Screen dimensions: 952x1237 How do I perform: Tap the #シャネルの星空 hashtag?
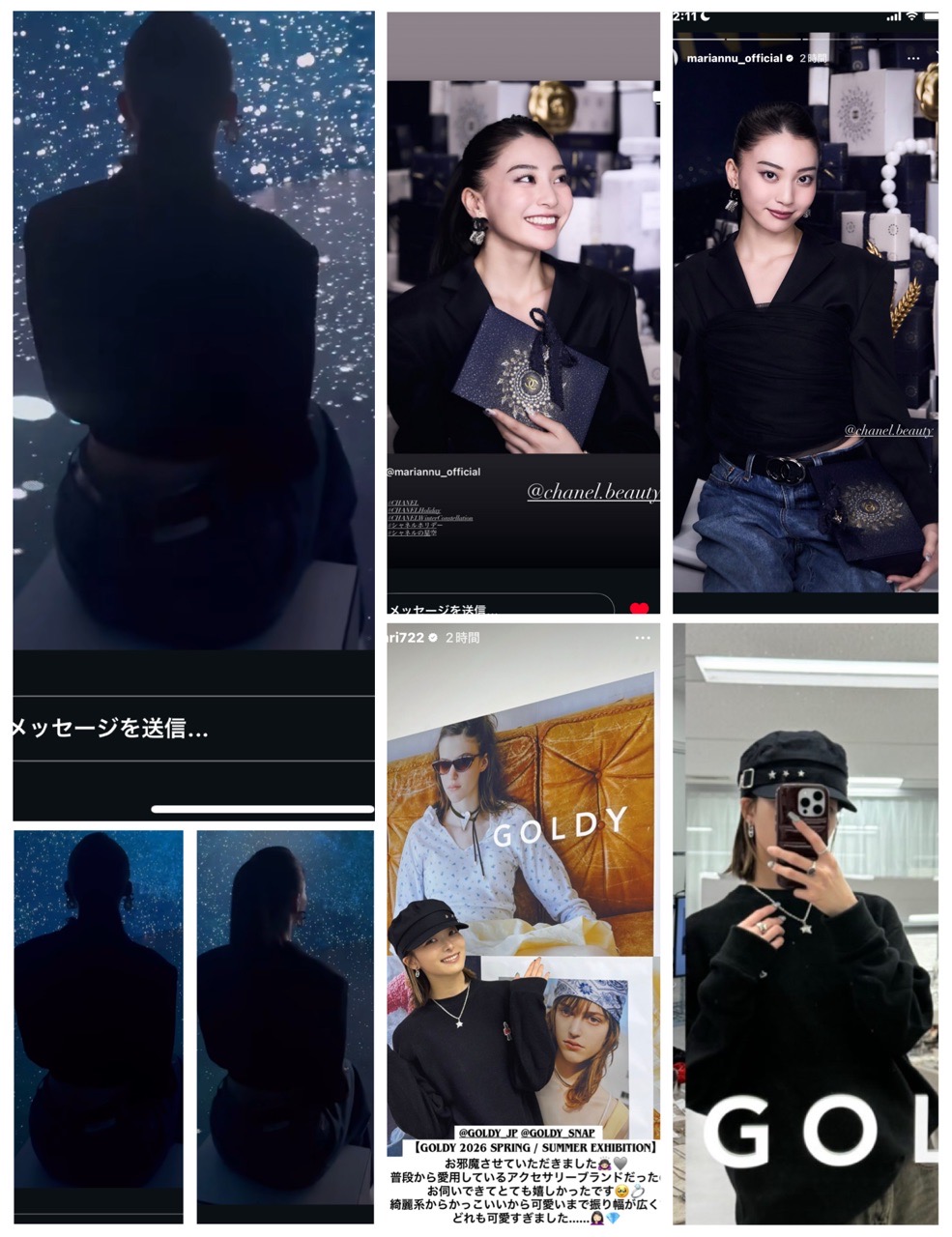412,532
